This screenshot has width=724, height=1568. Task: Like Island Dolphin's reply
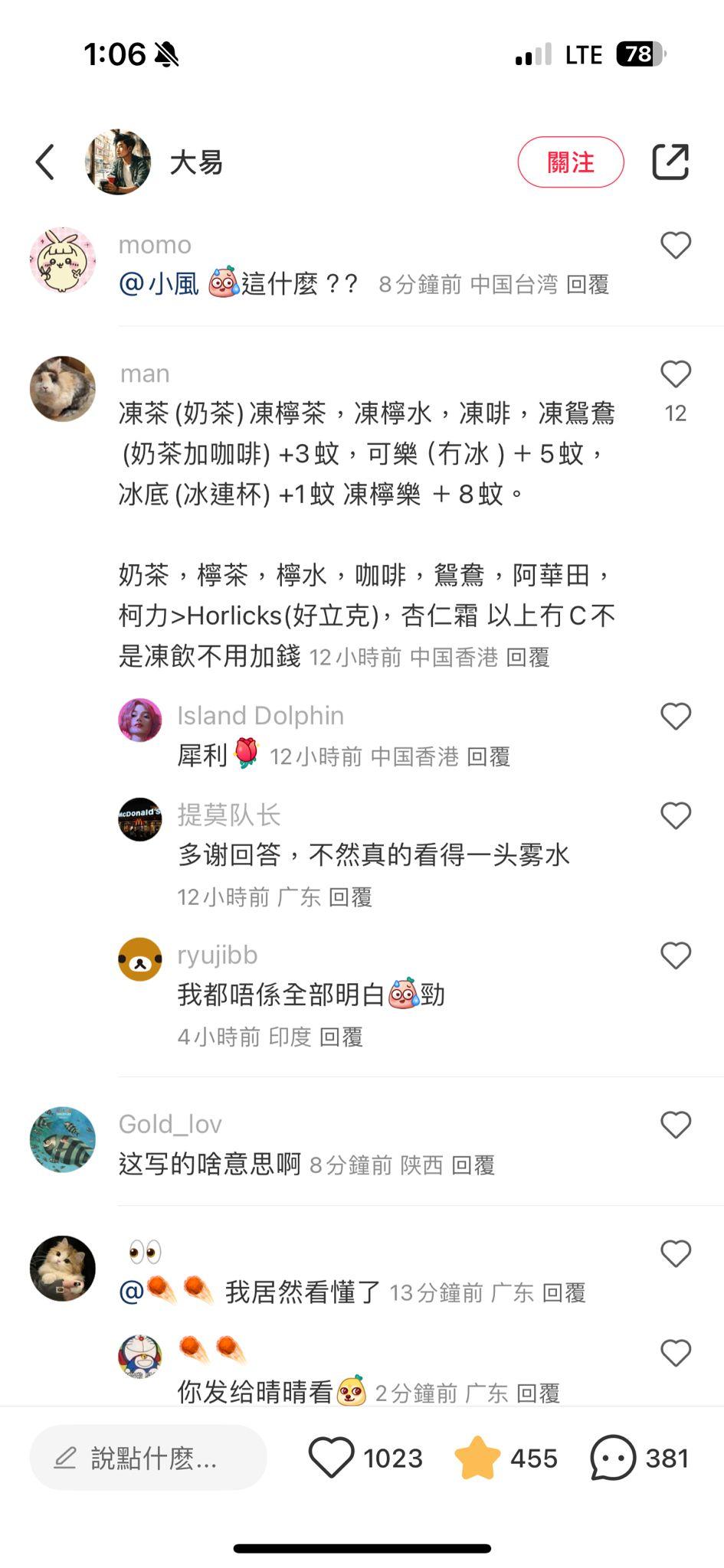coord(675,717)
